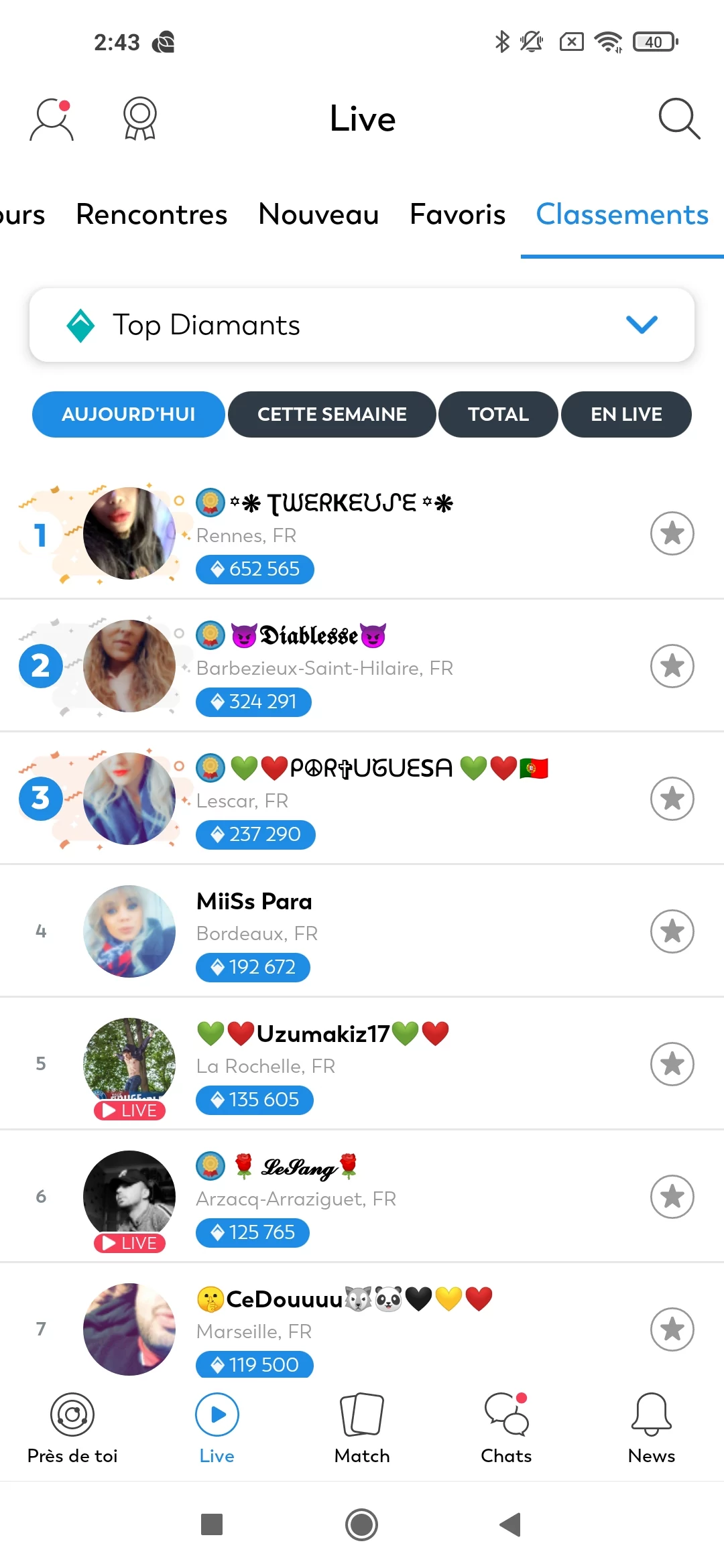
Task: Open the rewards badge icon
Action: 140,119
